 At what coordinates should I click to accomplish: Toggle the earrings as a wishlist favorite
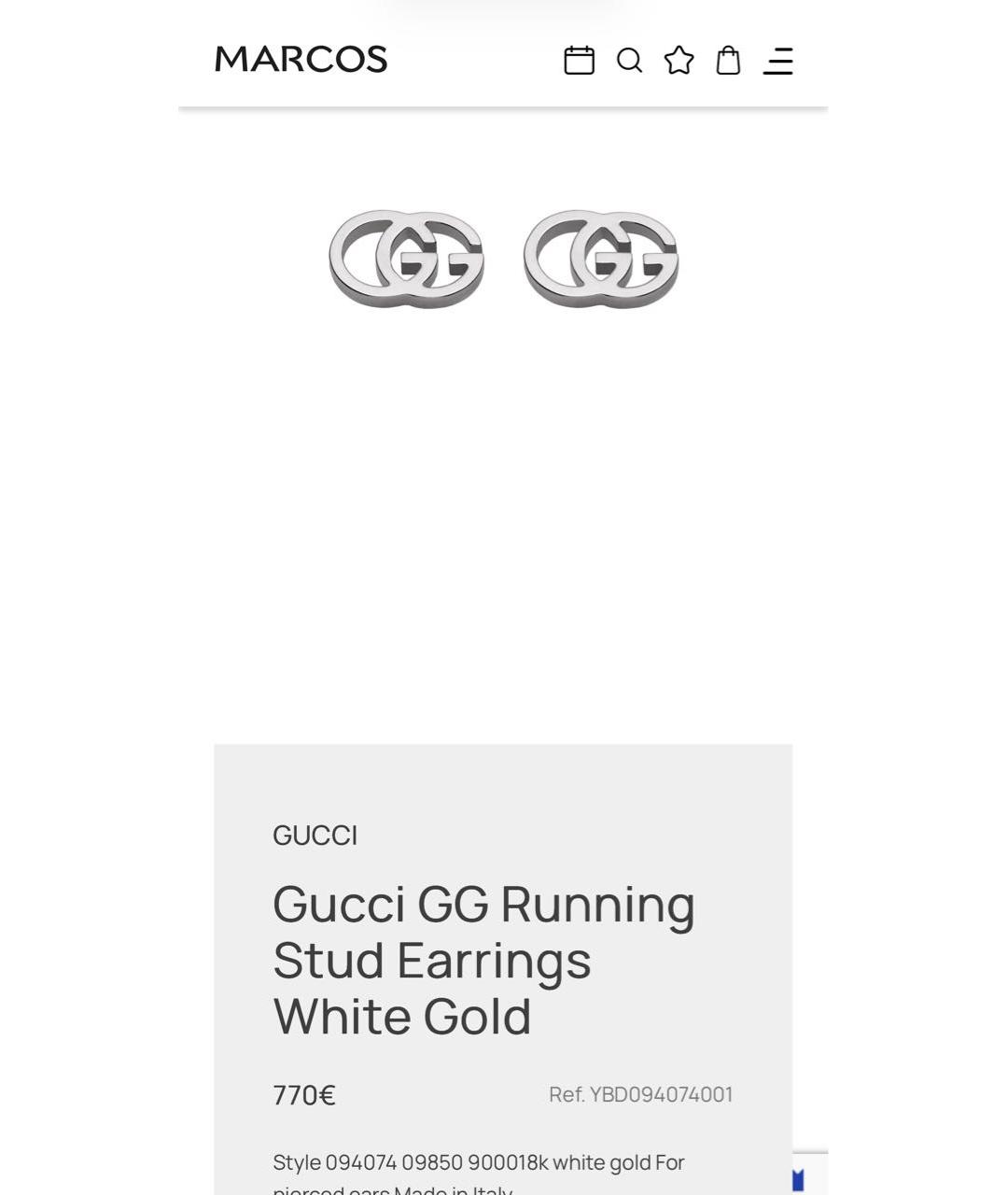679,60
